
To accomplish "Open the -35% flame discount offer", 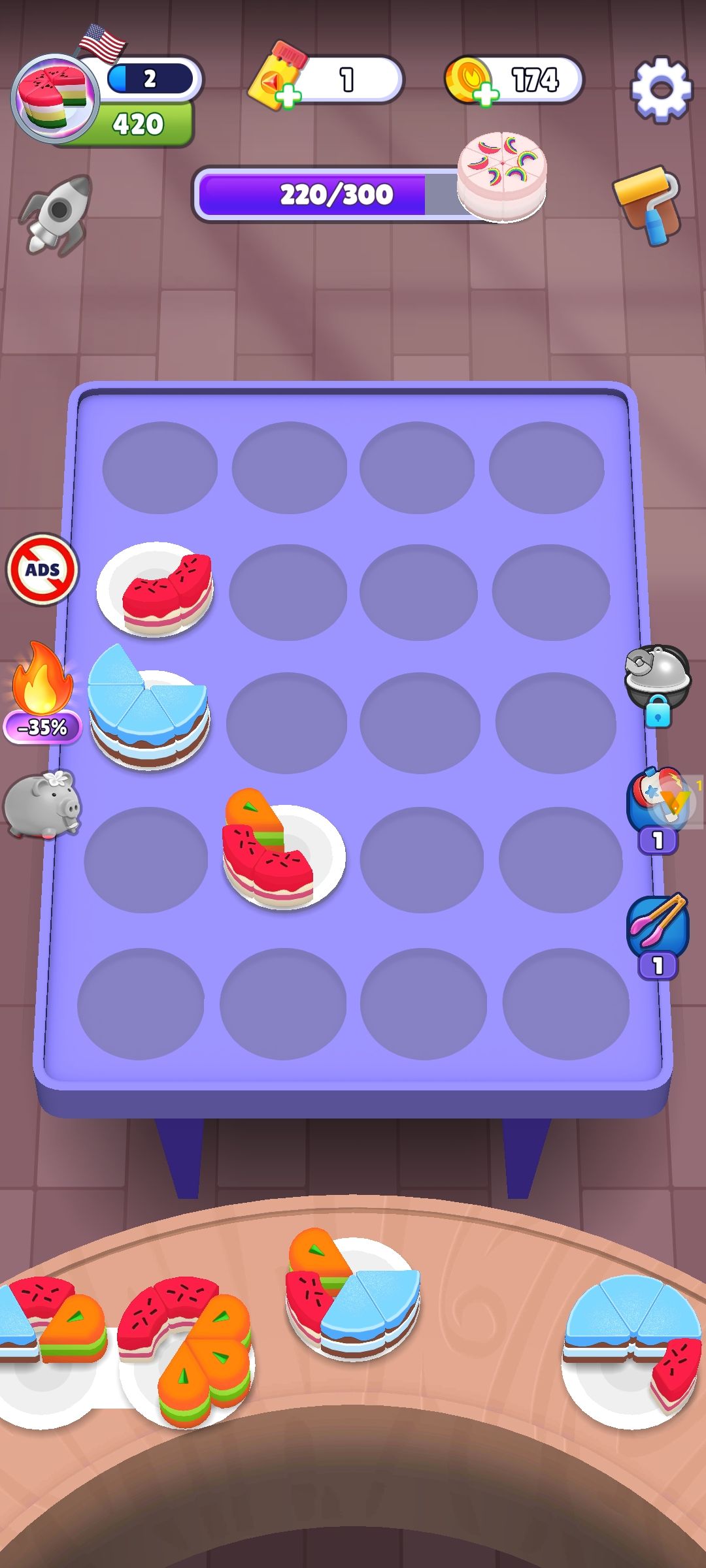I will (42, 693).
